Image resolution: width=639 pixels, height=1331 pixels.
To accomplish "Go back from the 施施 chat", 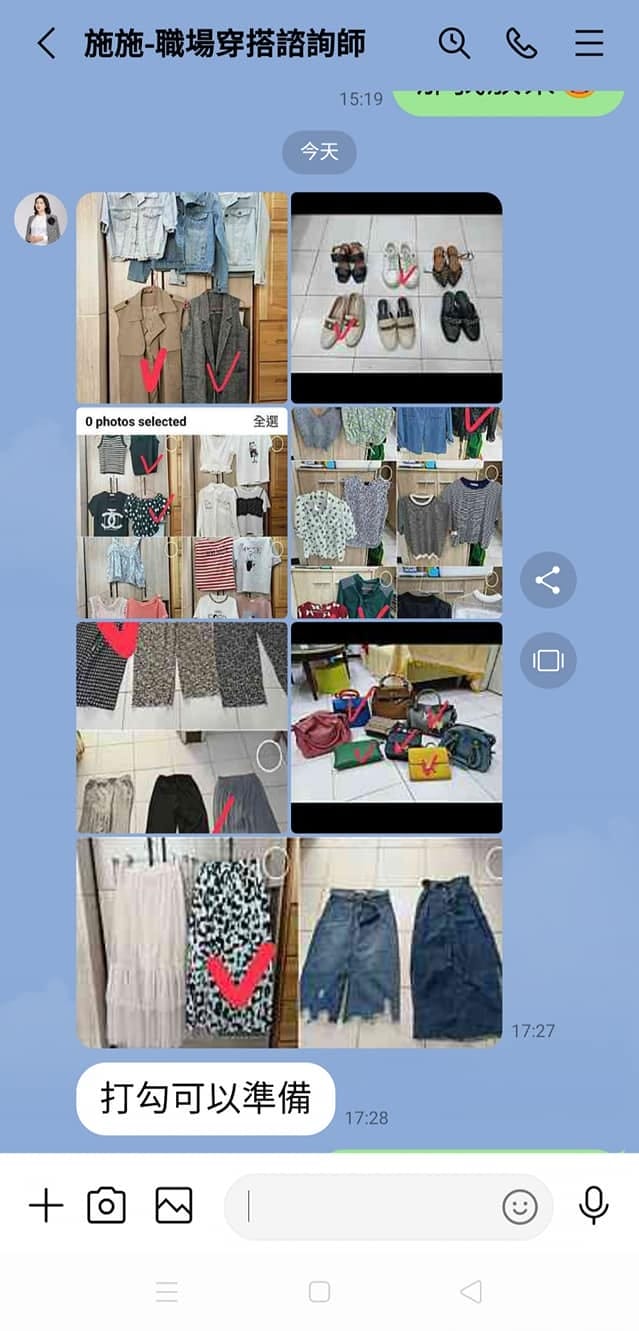I will [x=46, y=43].
